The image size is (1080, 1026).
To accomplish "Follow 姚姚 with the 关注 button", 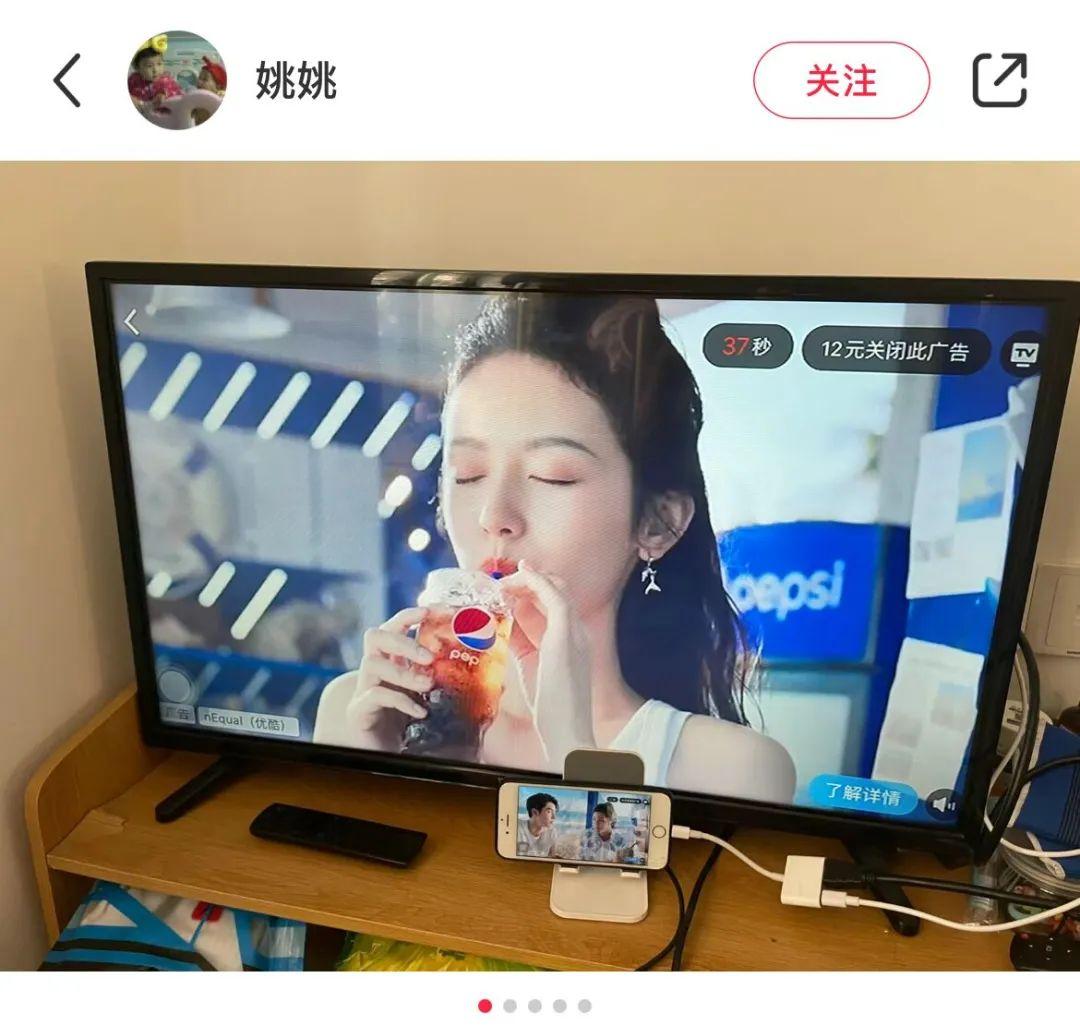I will point(841,81).
